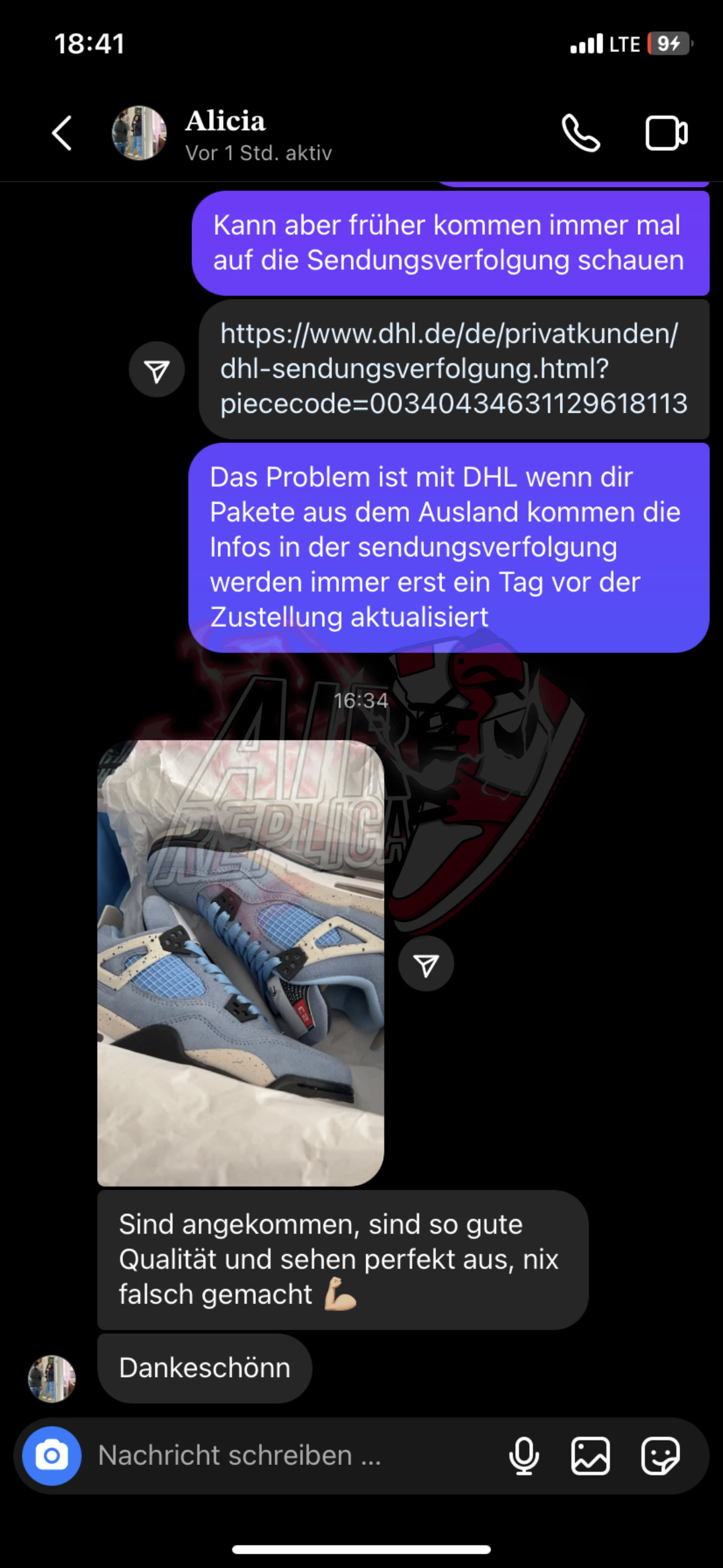Viewport: 723px width, 1568px height.
Task: Pick an image from the gallery
Action: (590, 1455)
